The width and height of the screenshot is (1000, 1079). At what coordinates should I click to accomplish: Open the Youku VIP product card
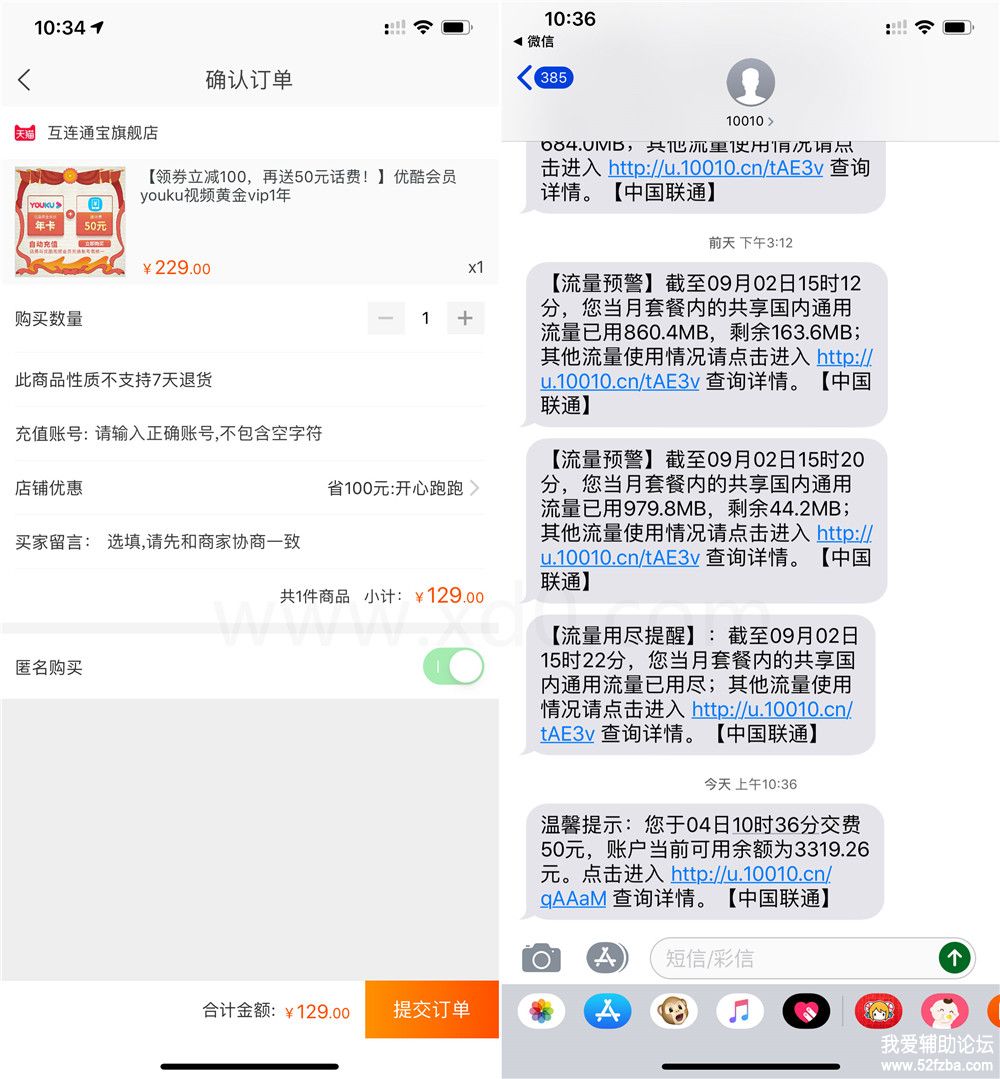coord(250,222)
